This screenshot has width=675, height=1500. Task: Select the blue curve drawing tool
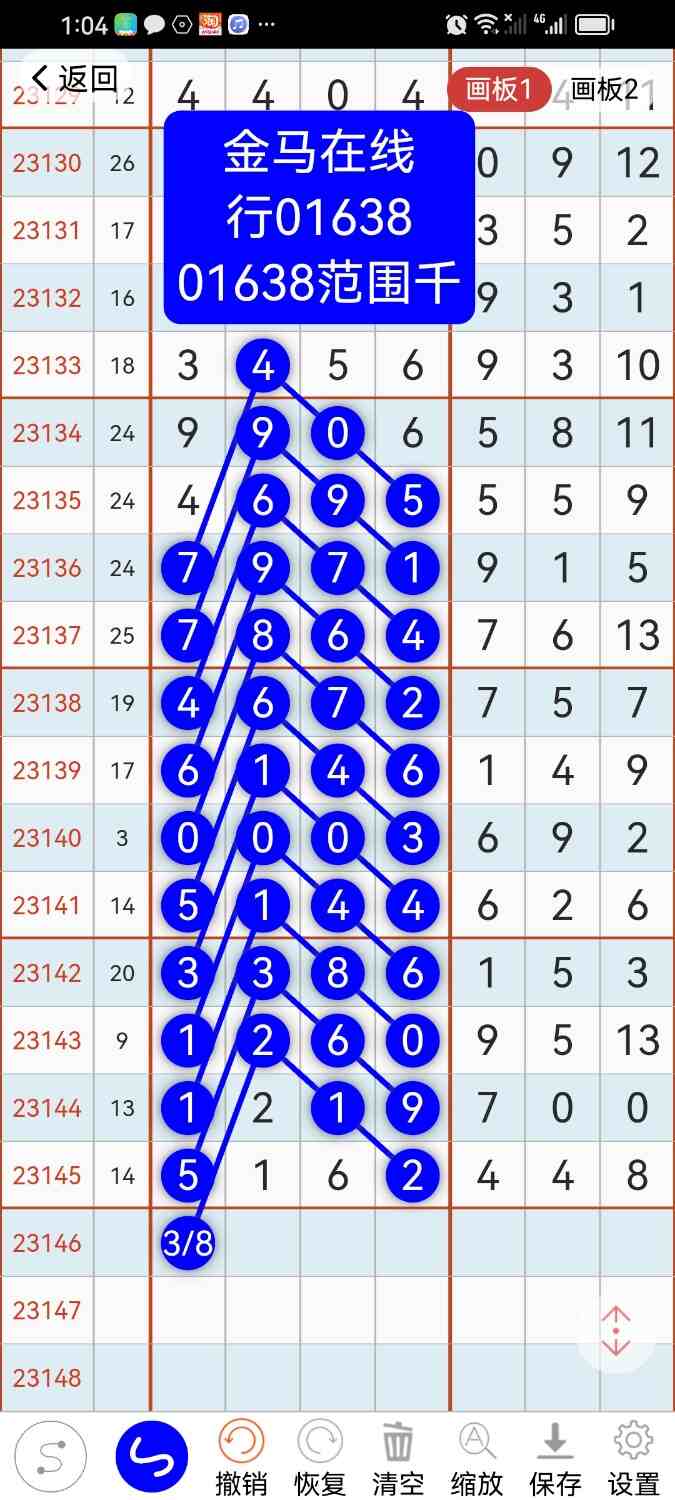pos(152,1457)
